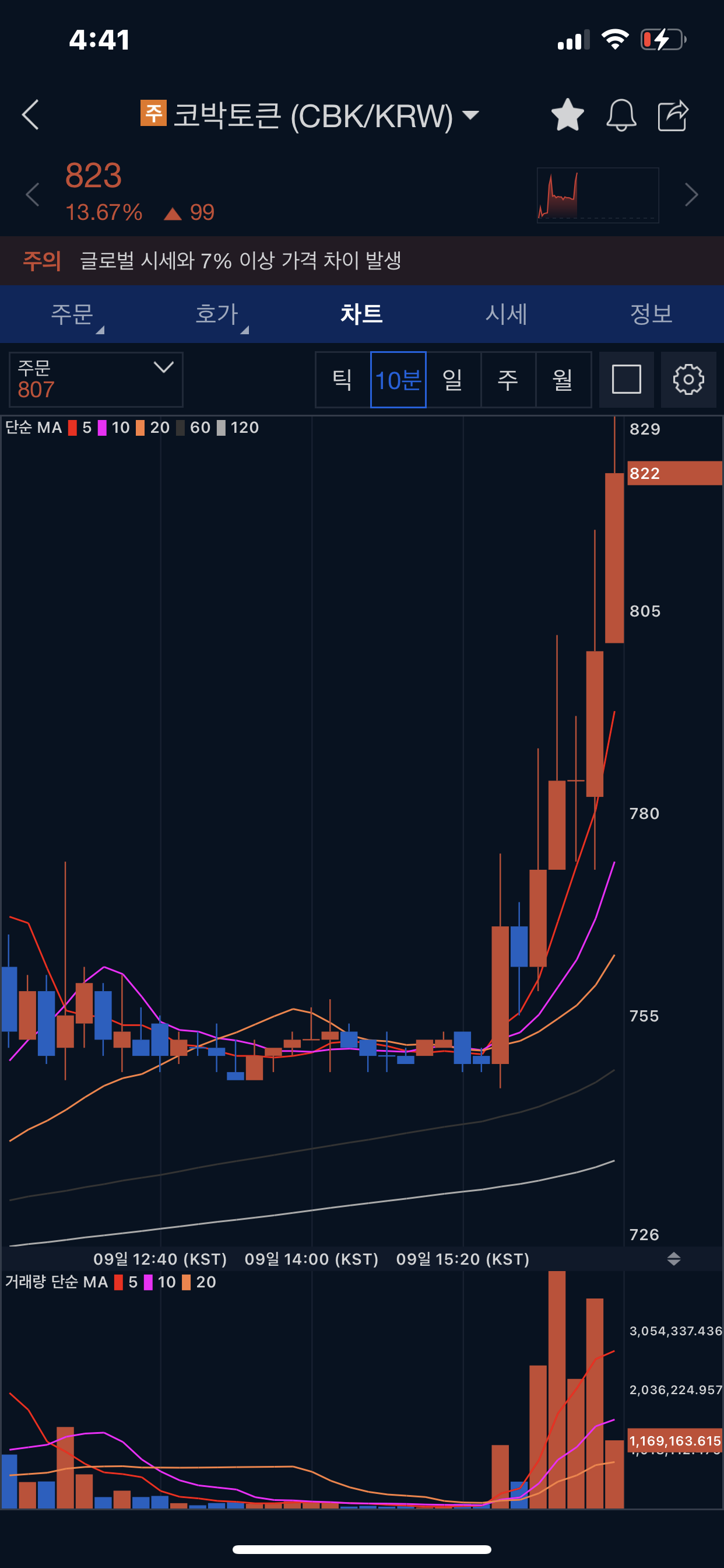Select the 월 monthly chart interval
Screen dimensions: 724x1568
tap(563, 380)
